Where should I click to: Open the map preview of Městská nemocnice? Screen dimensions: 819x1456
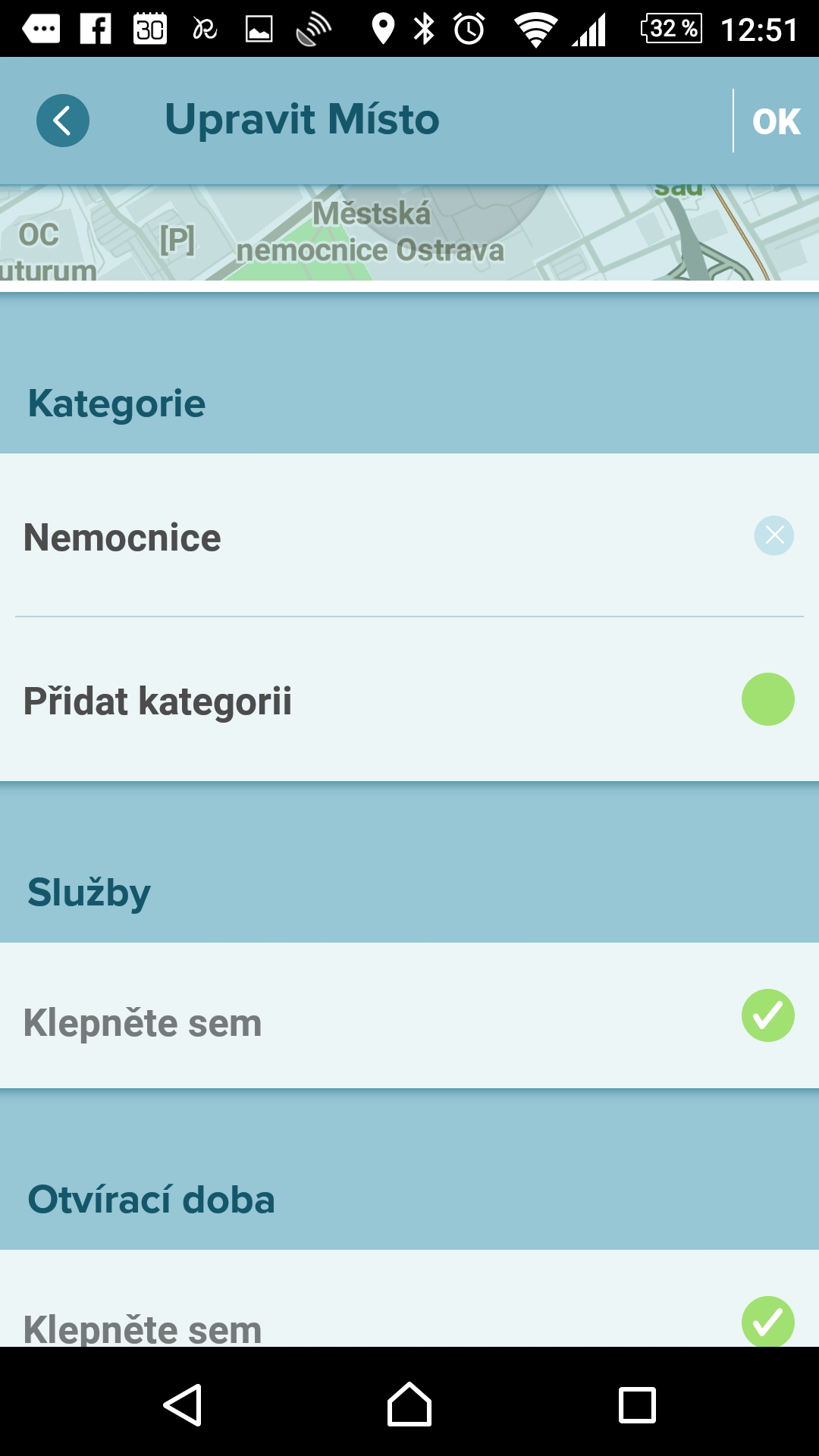pos(409,233)
